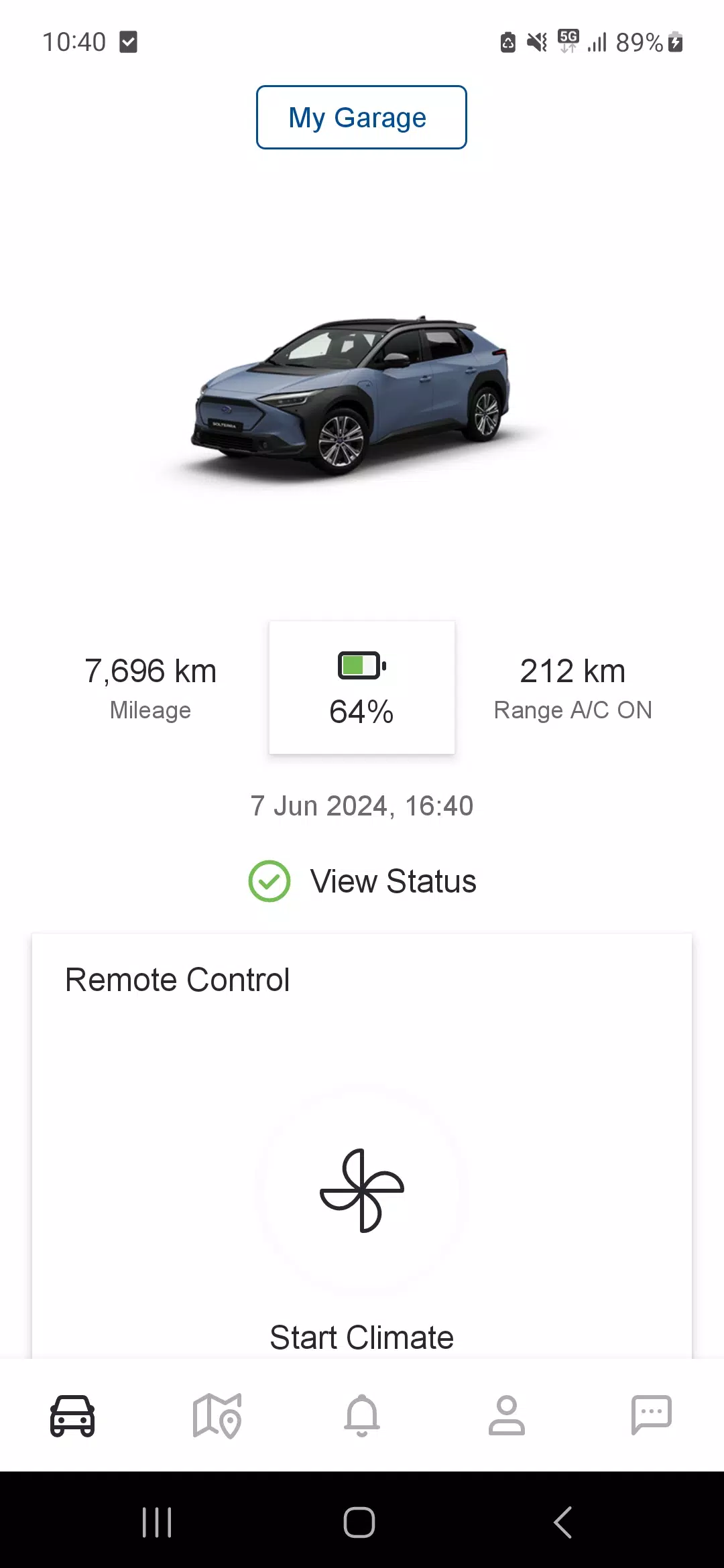Open messages via the chat bubble icon

point(652,1413)
